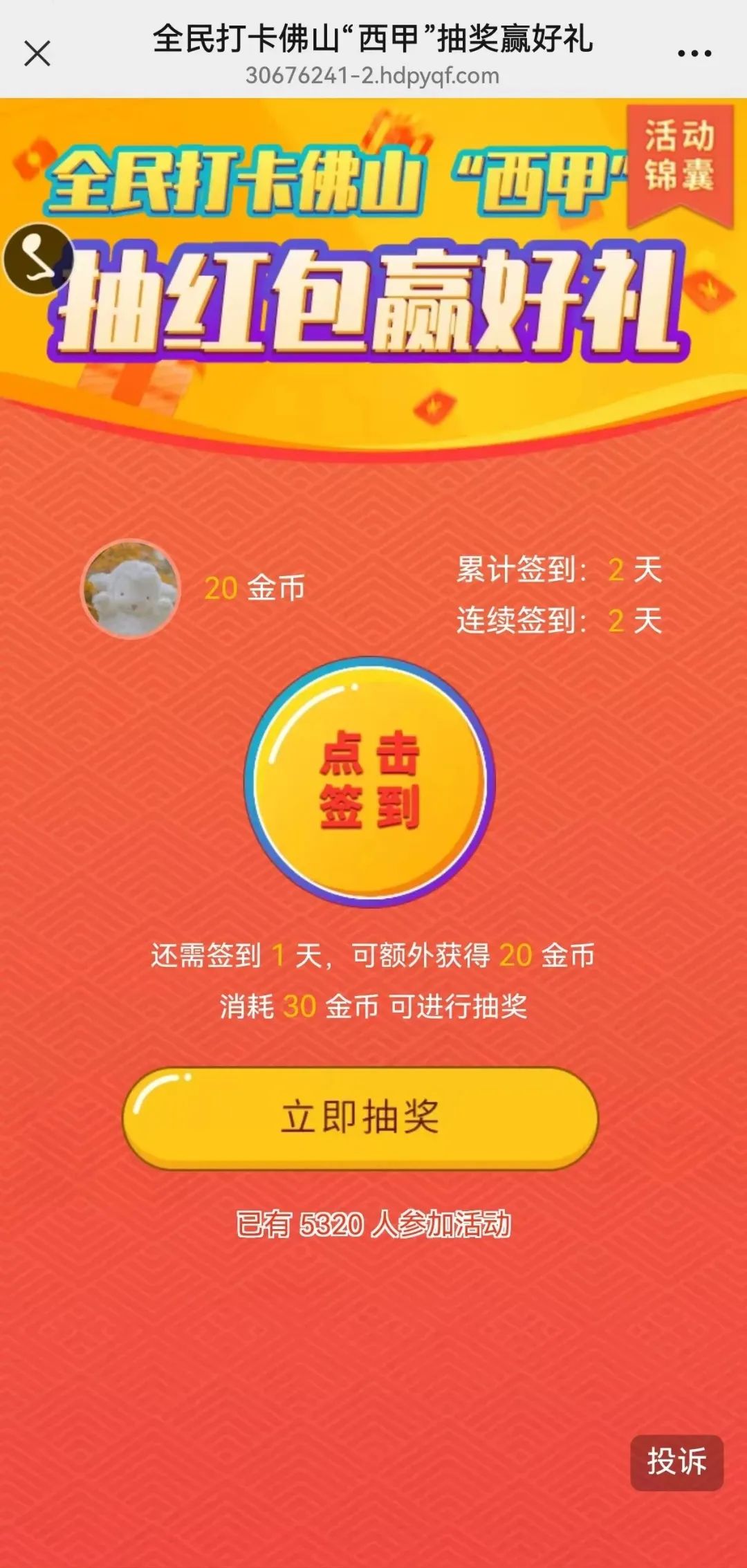This screenshot has width=747, height=1568.
Task: Start the draw with 立即抽奖
Action: point(360,1118)
